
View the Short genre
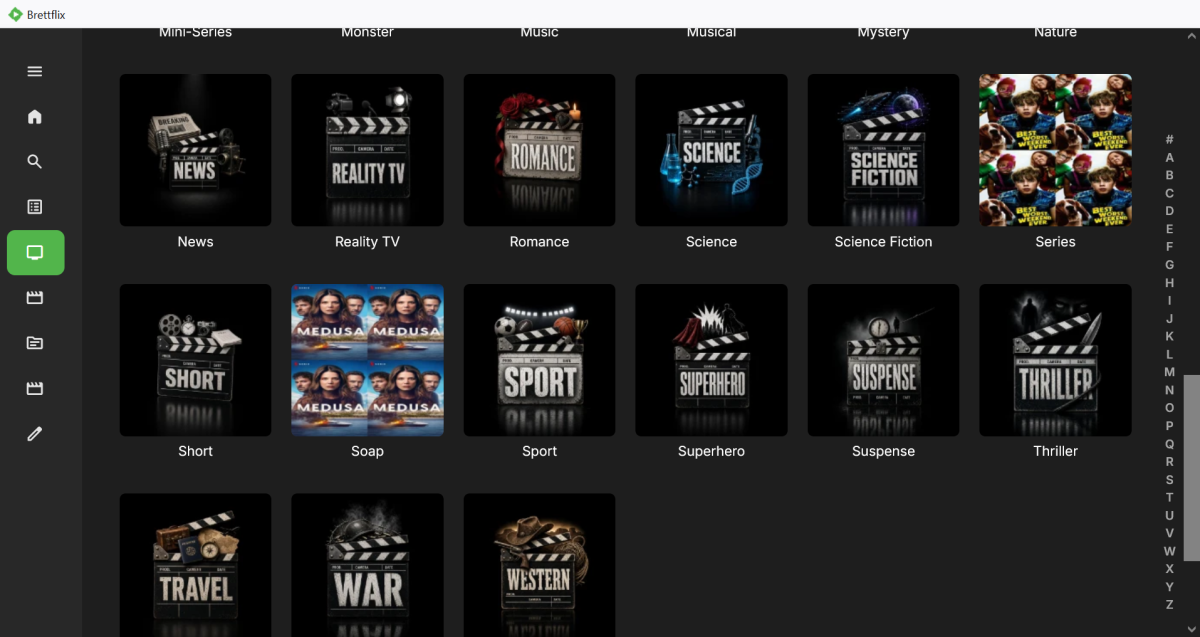(195, 360)
